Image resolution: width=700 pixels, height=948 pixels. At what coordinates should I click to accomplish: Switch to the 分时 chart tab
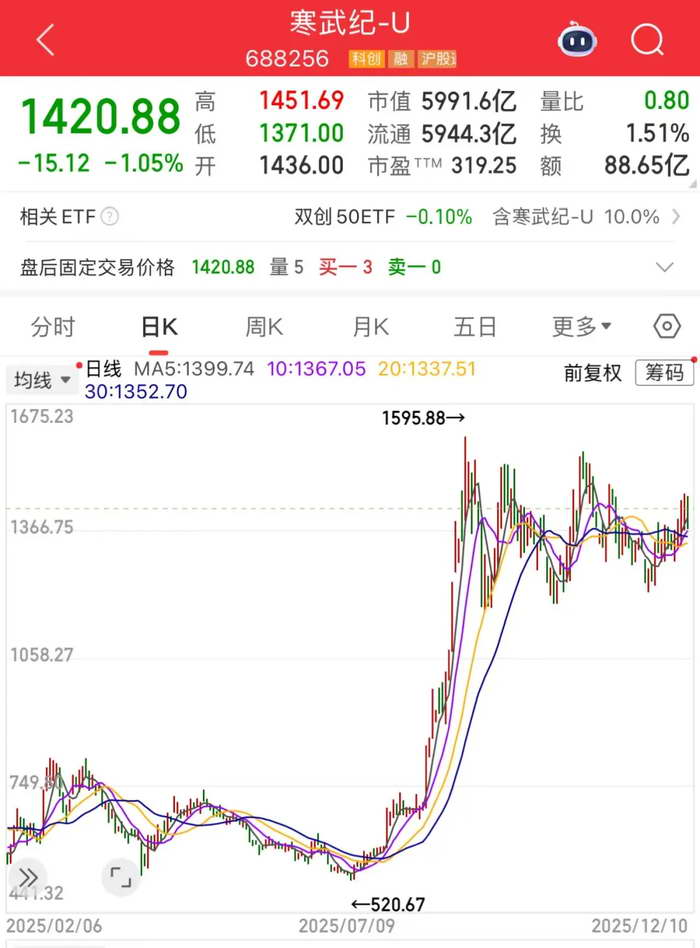(x=53, y=327)
